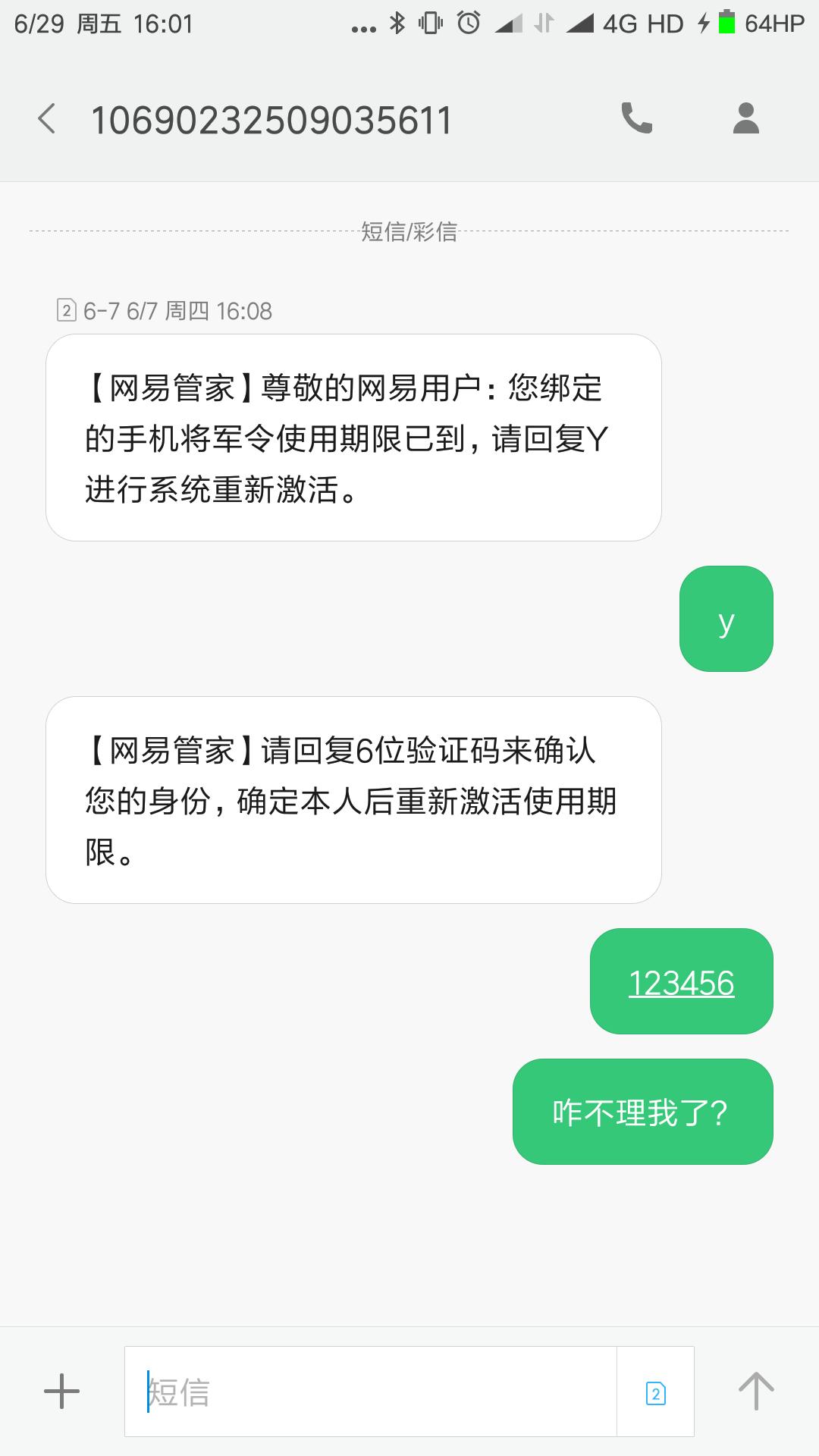Screen dimensions: 819x1456
Task: Open the attachment plus menu
Action: pyautogui.click(x=61, y=1392)
